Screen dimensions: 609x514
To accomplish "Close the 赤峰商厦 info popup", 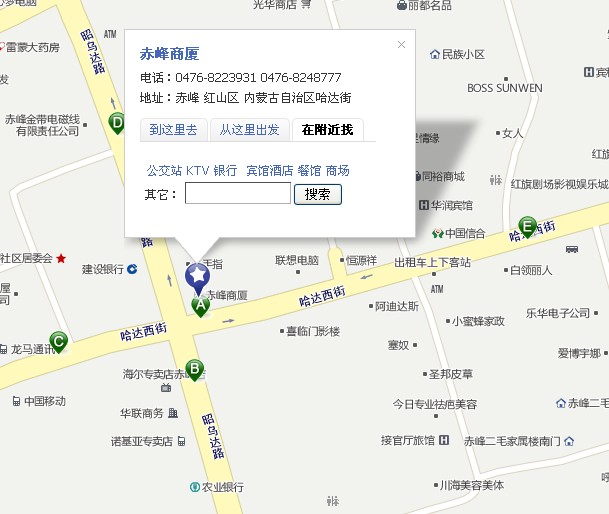I will [401, 44].
